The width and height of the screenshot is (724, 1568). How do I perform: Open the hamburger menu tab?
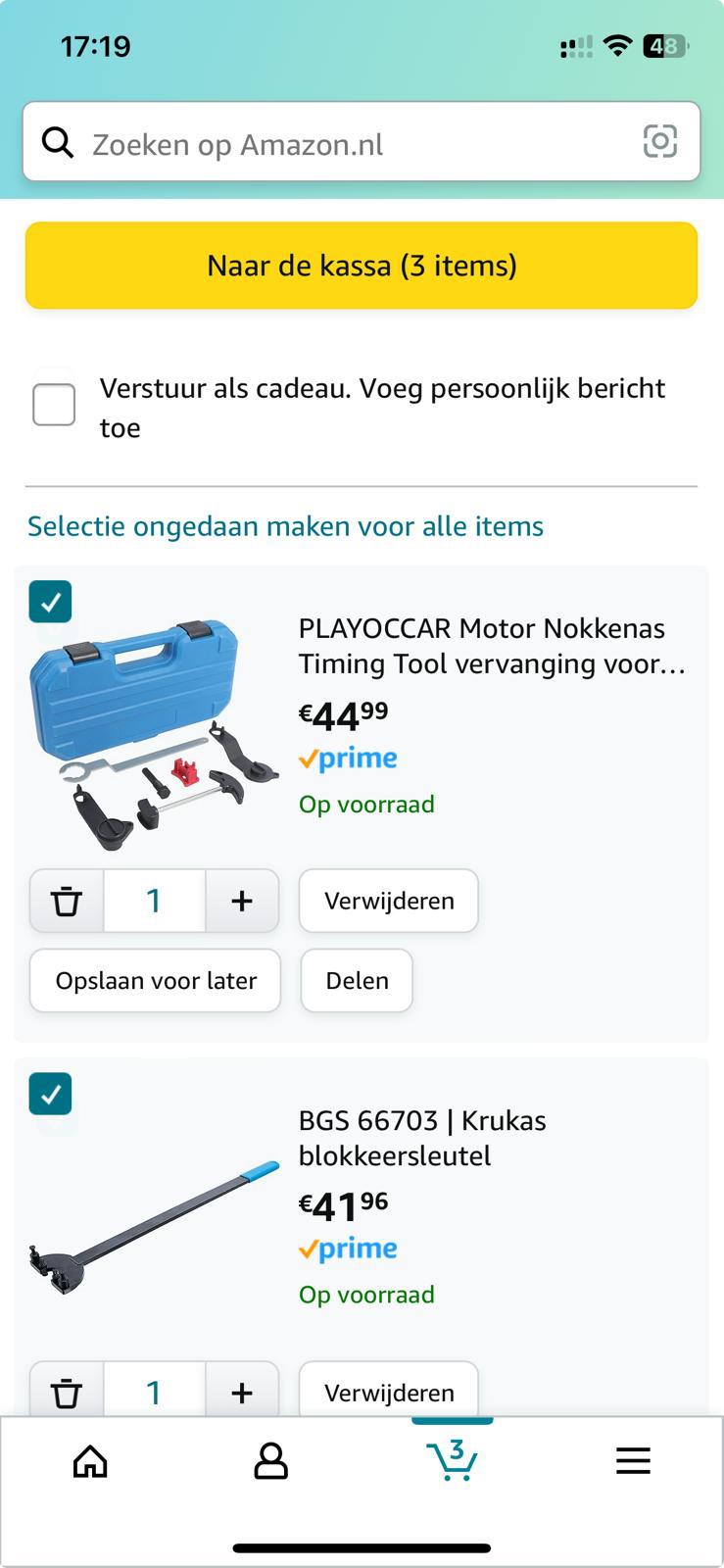(x=633, y=1461)
